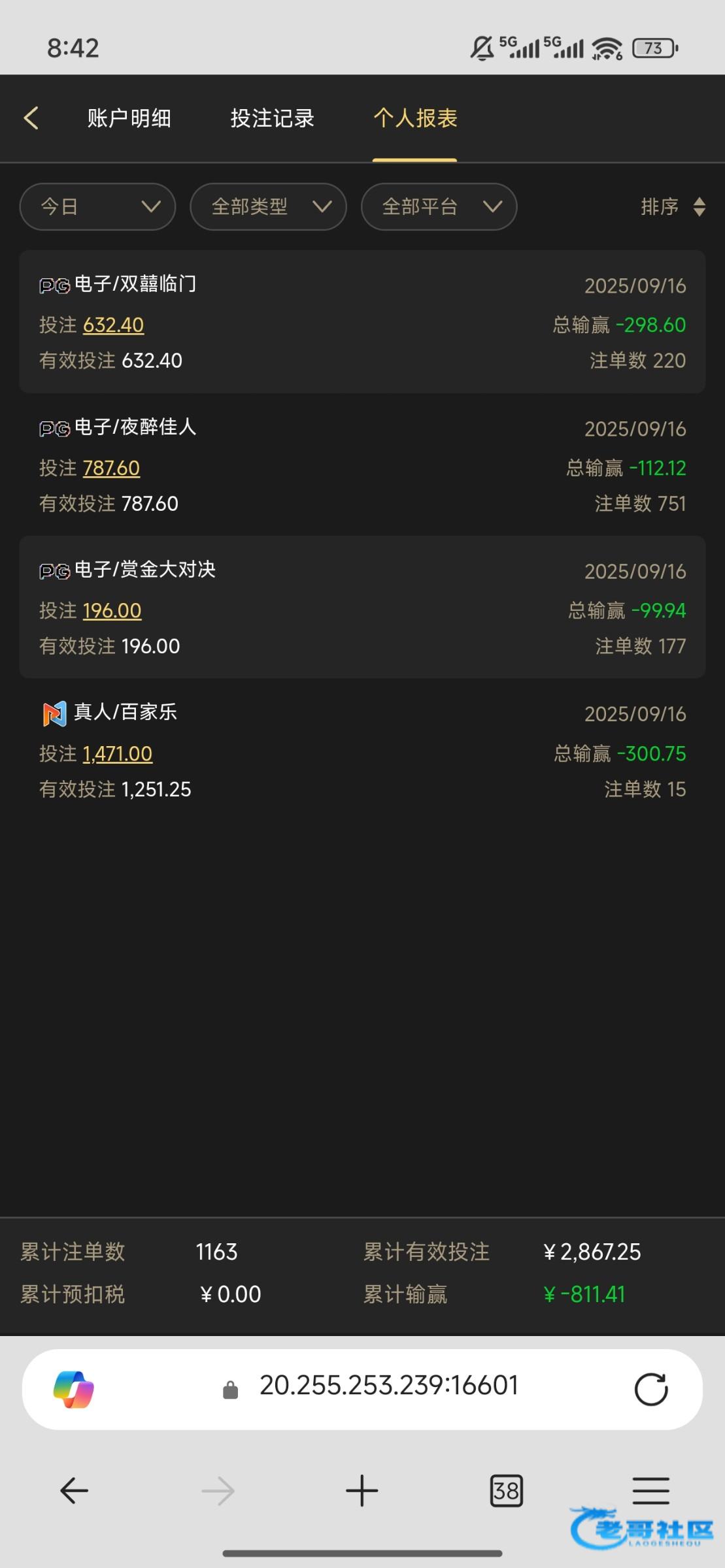This screenshot has width=725, height=1568.
Task: Switch to the 账户明细 tab
Action: [x=129, y=118]
